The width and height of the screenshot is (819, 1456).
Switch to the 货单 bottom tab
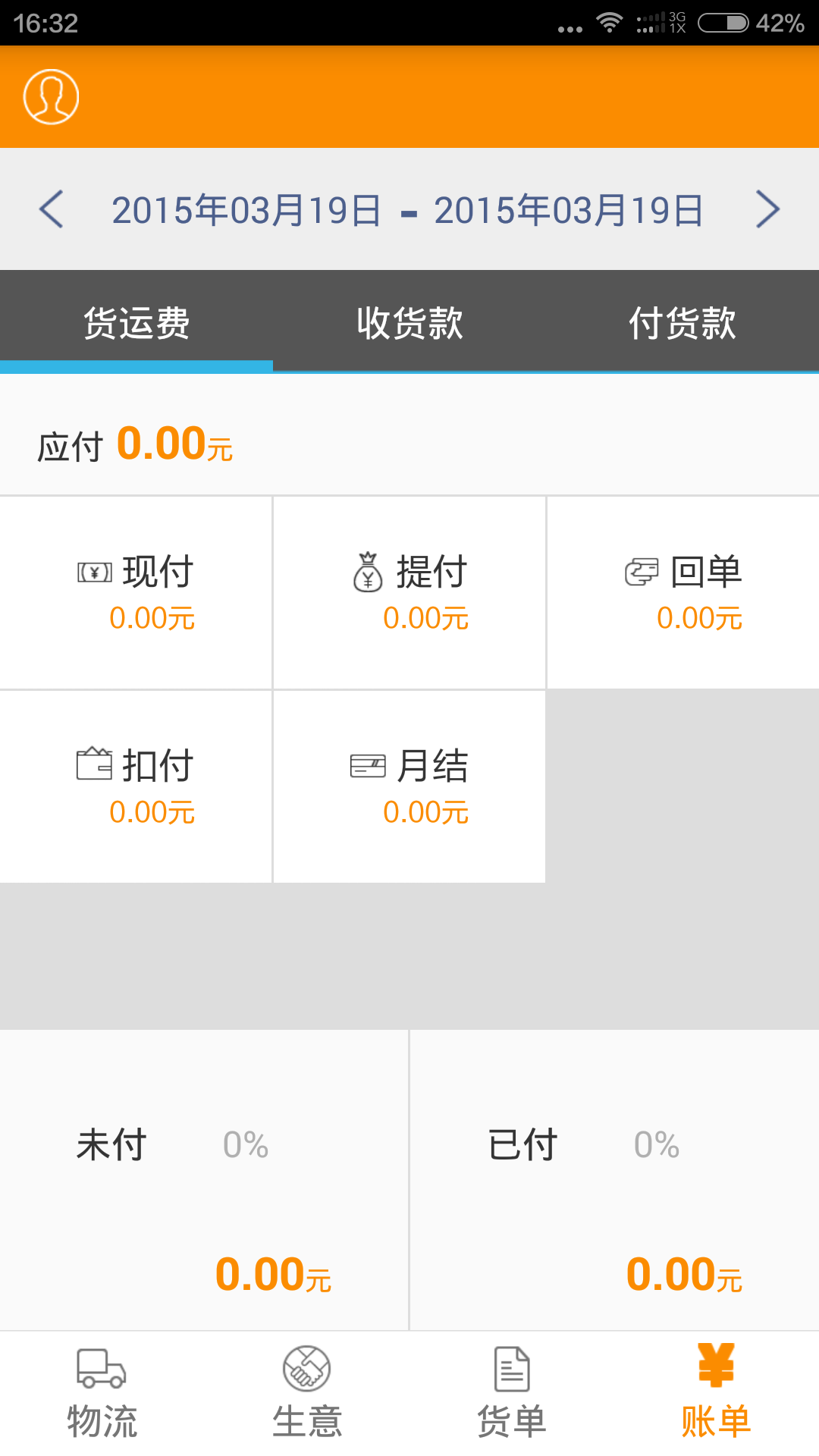[x=512, y=1394]
